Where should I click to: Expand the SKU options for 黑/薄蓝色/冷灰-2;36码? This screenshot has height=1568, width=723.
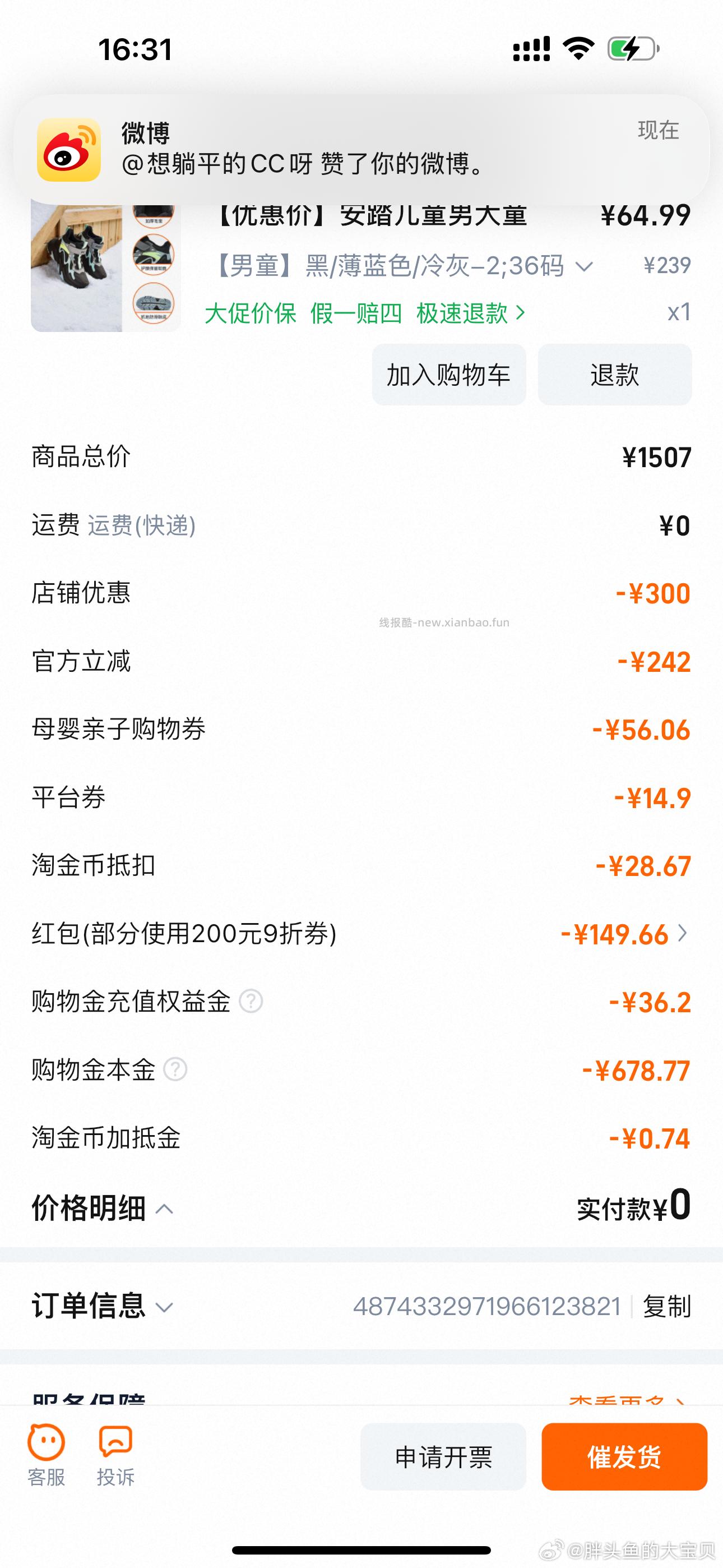(x=586, y=266)
